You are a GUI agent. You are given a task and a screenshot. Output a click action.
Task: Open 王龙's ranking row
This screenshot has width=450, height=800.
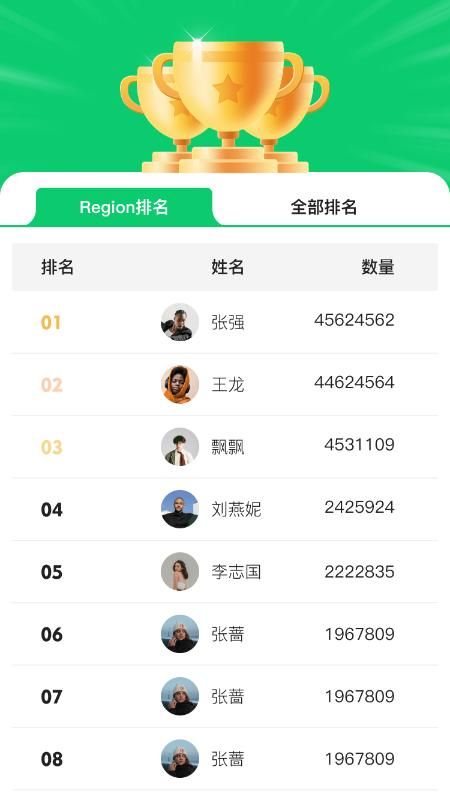(x=225, y=385)
